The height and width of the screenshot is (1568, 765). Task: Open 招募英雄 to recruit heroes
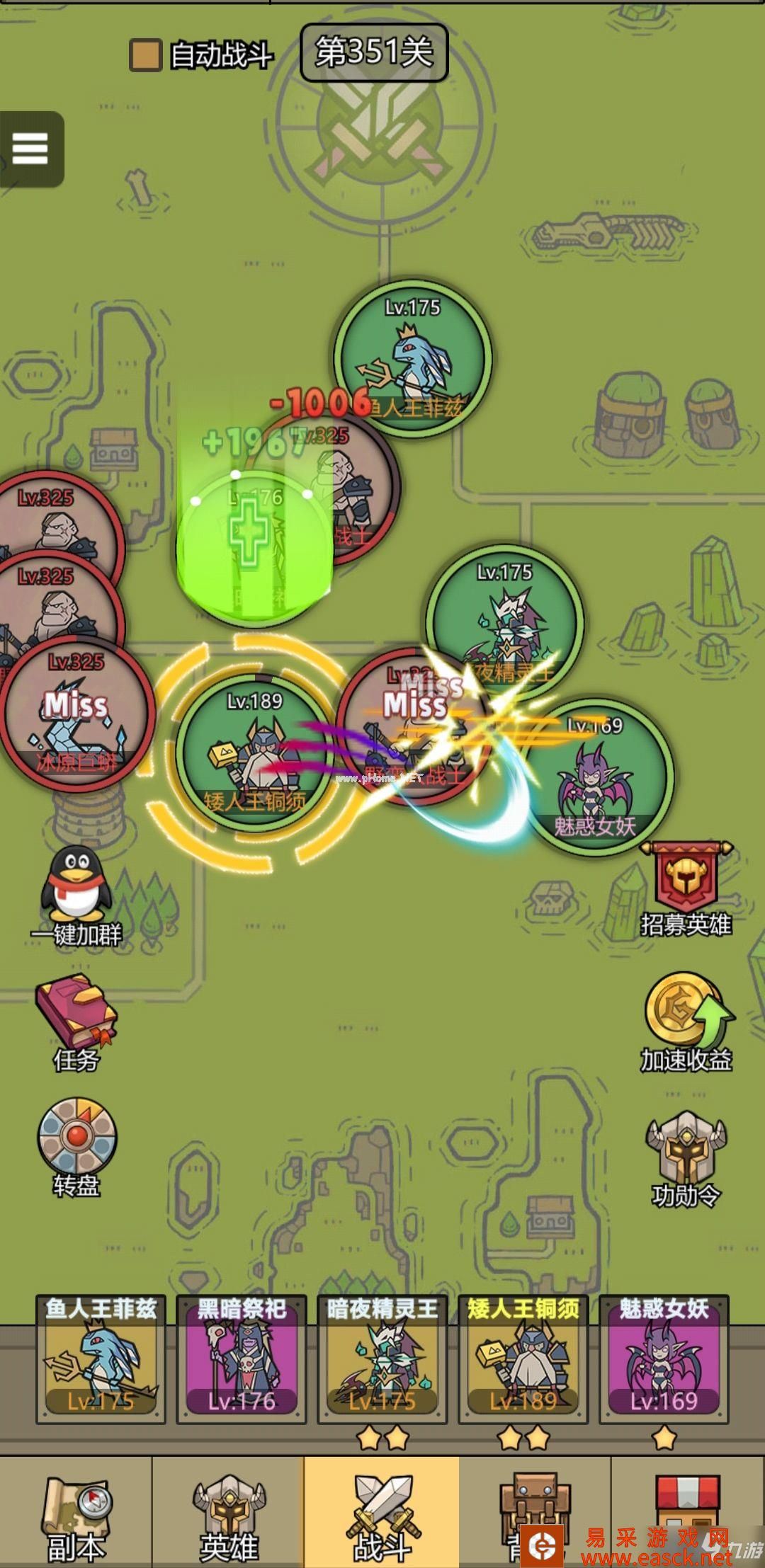(x=685, y=886)
